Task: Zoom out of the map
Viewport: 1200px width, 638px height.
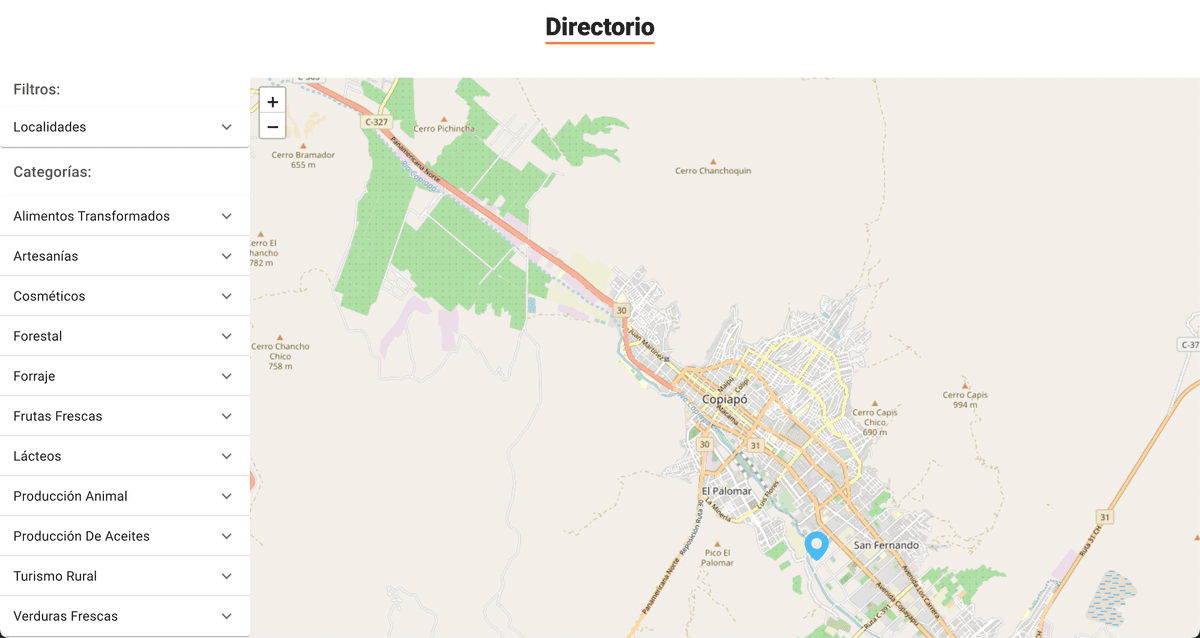Action: [272, 127]
